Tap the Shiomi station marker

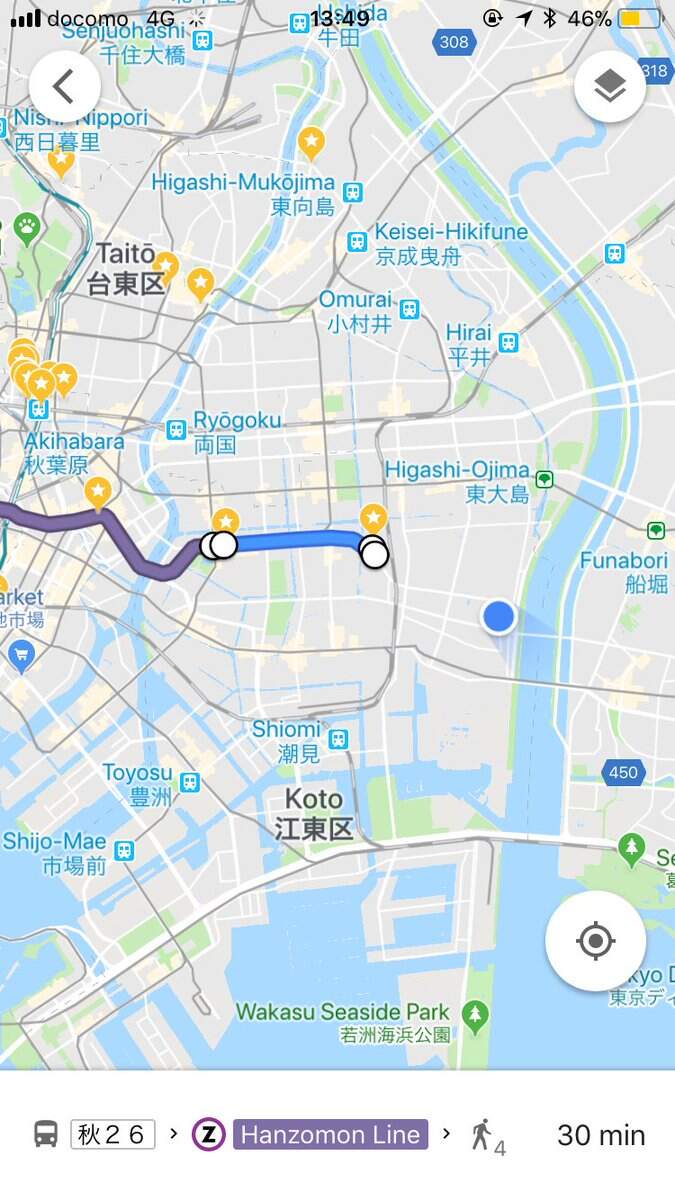tap(338, 739)
